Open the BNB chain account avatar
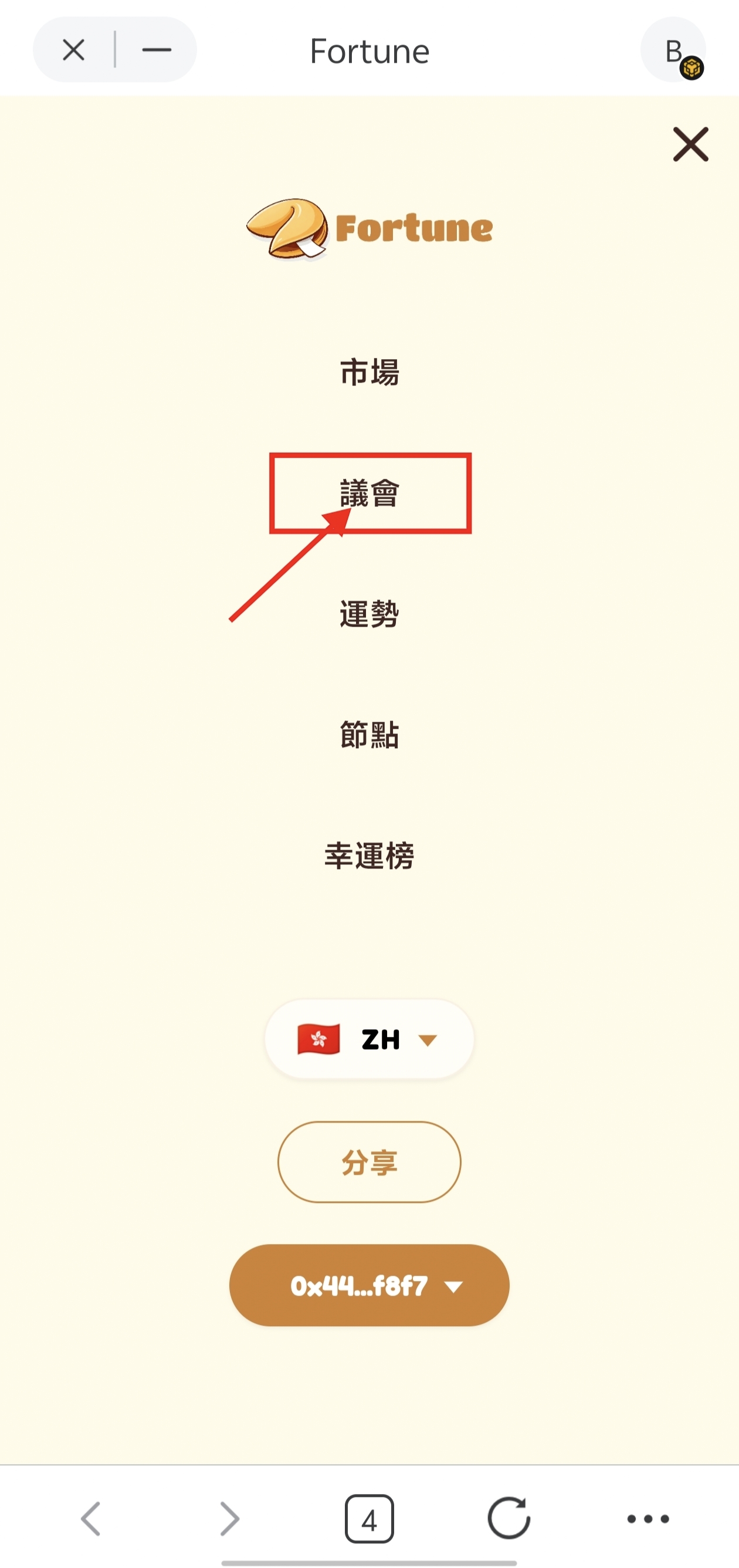This screenshot has height=1568, width=739. pos(673,50)
